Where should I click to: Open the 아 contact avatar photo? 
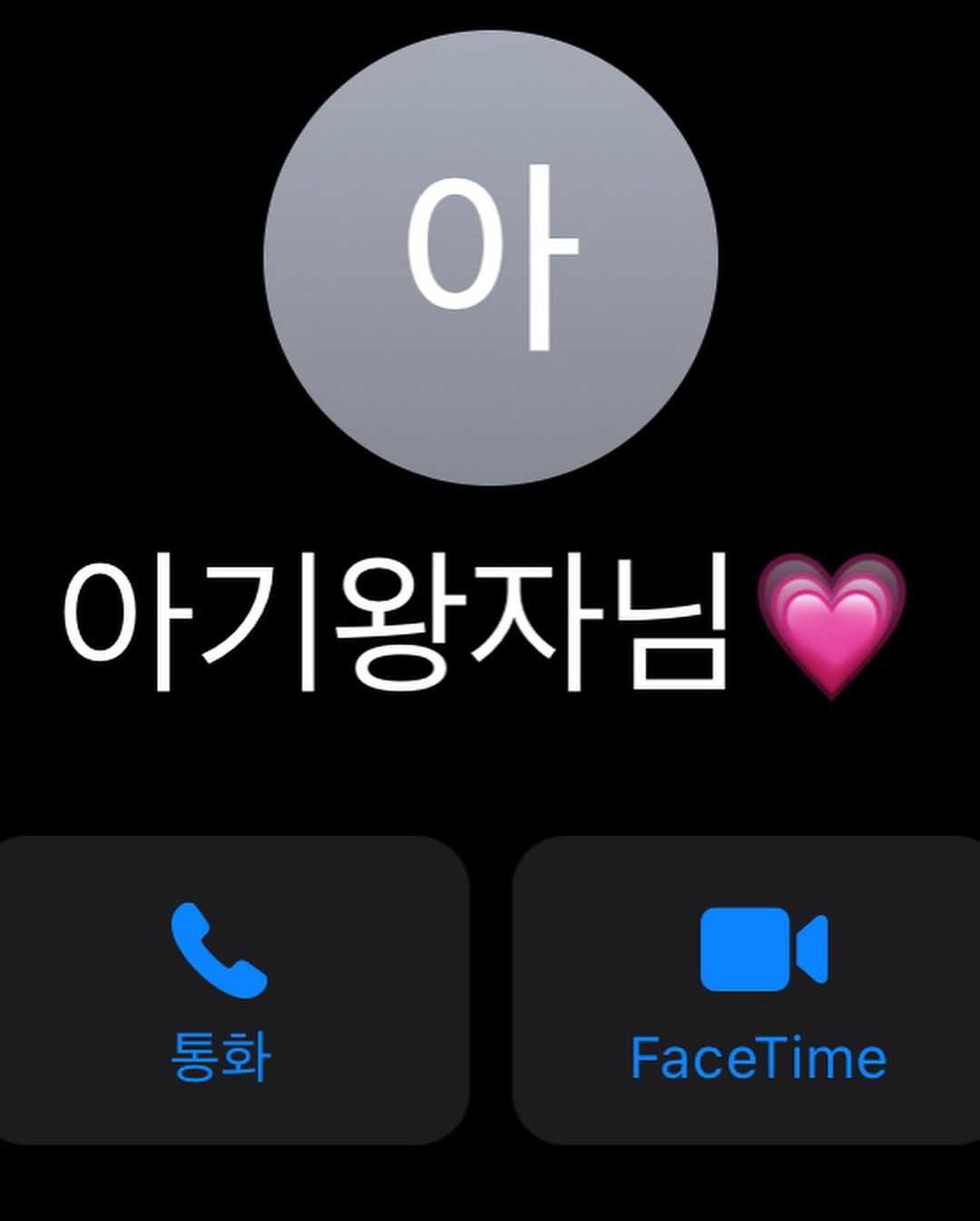click(491, 259)
